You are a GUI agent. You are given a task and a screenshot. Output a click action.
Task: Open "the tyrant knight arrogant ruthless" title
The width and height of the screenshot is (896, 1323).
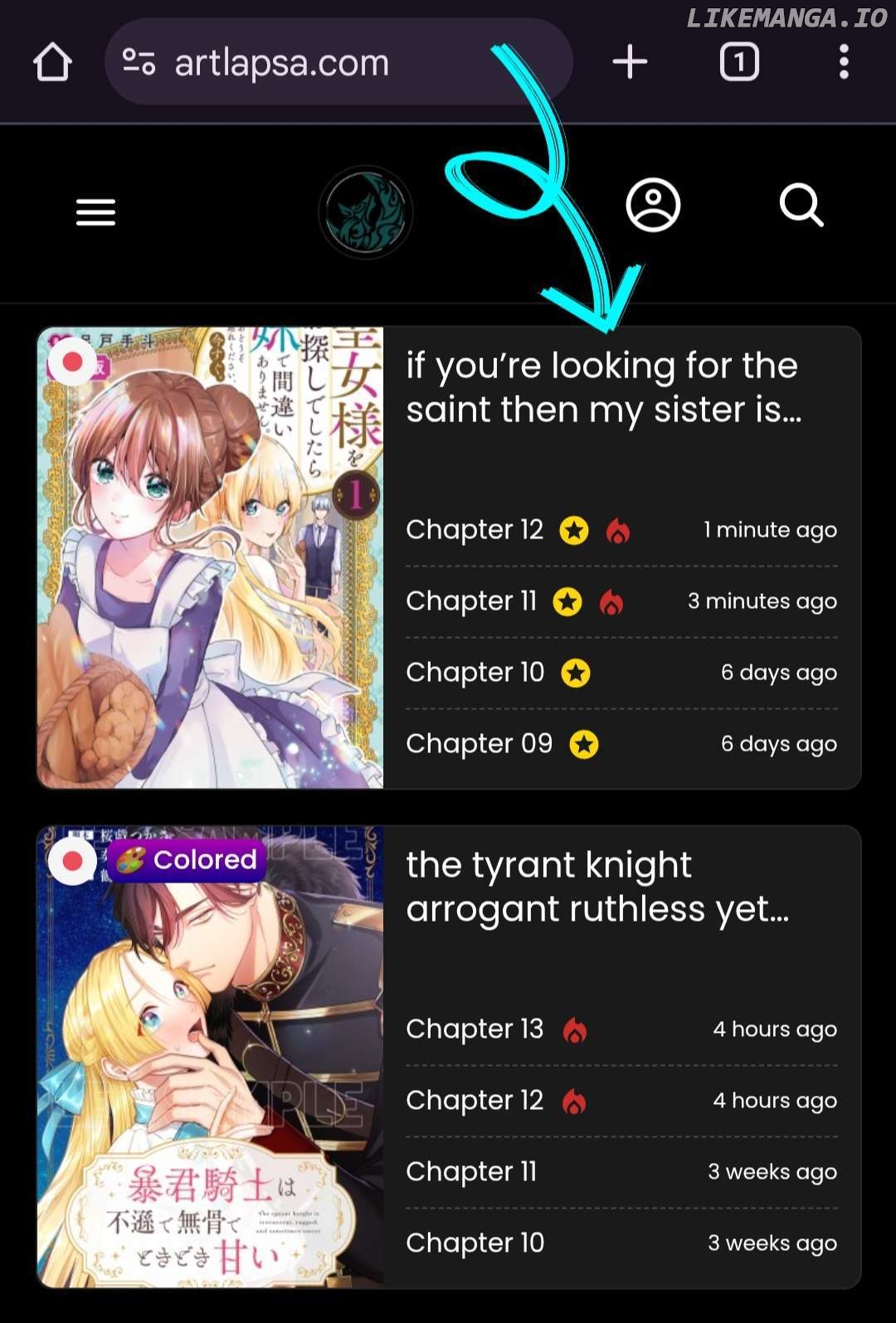(597, 887)
